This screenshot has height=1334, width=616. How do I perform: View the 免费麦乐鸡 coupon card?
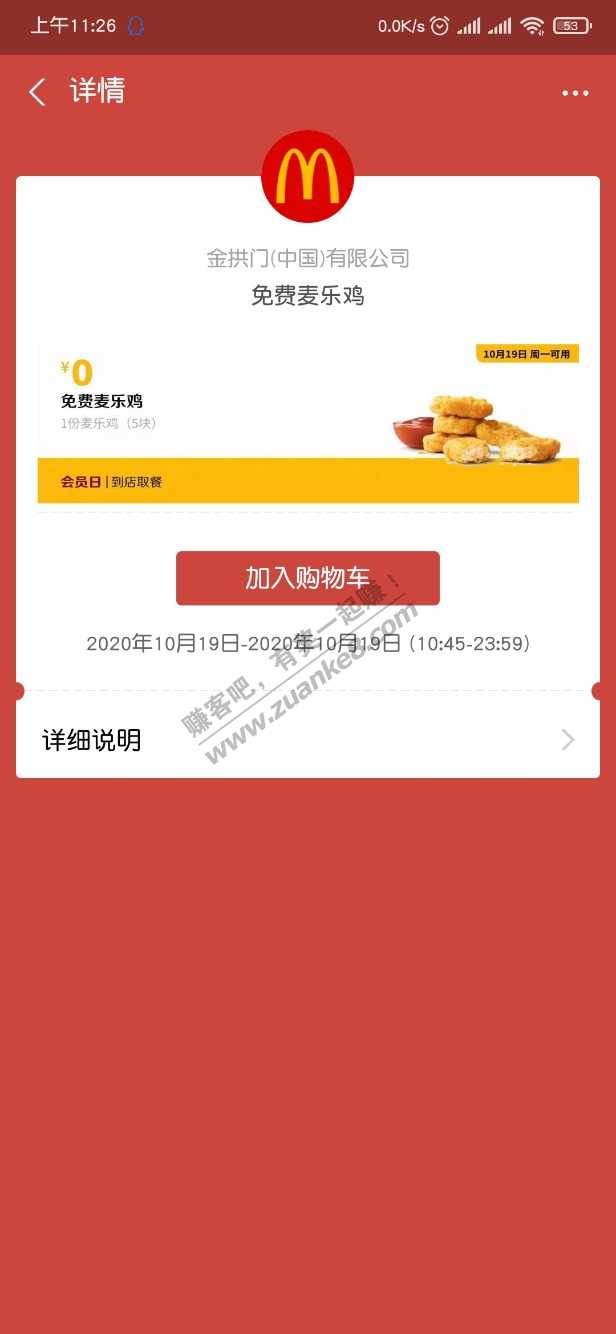[307, 423]
